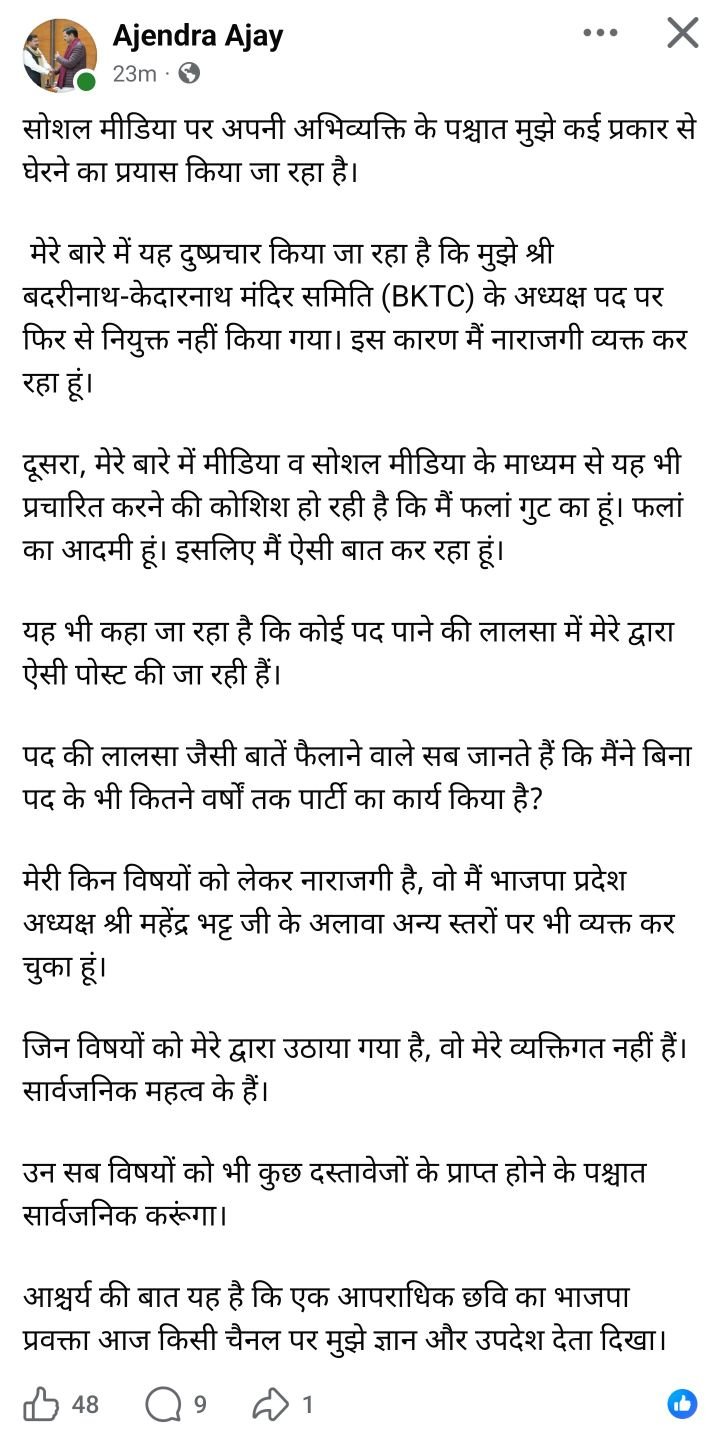
Task: View reactions via the blue like badge
Action: pyautogui.click(x=682, y=1403)
